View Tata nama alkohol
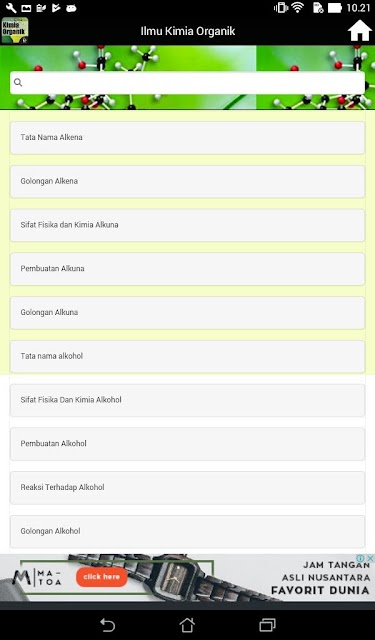Screen dimensions: 375x640 point(187,356)
